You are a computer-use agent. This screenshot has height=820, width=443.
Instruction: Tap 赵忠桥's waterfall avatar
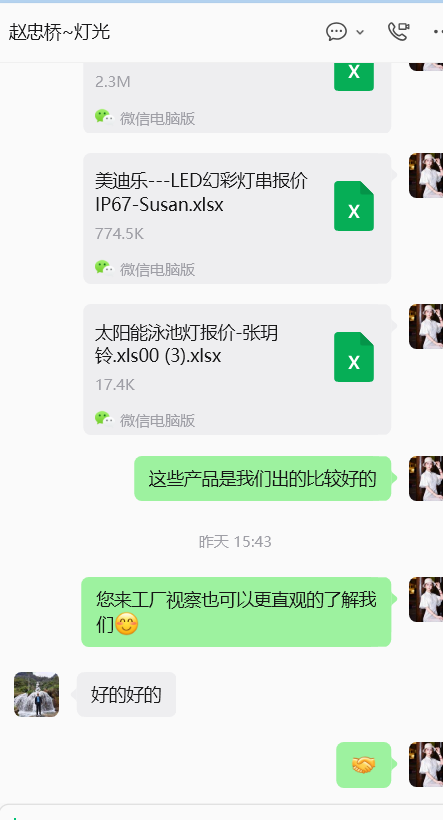click(x=37, y=694)
